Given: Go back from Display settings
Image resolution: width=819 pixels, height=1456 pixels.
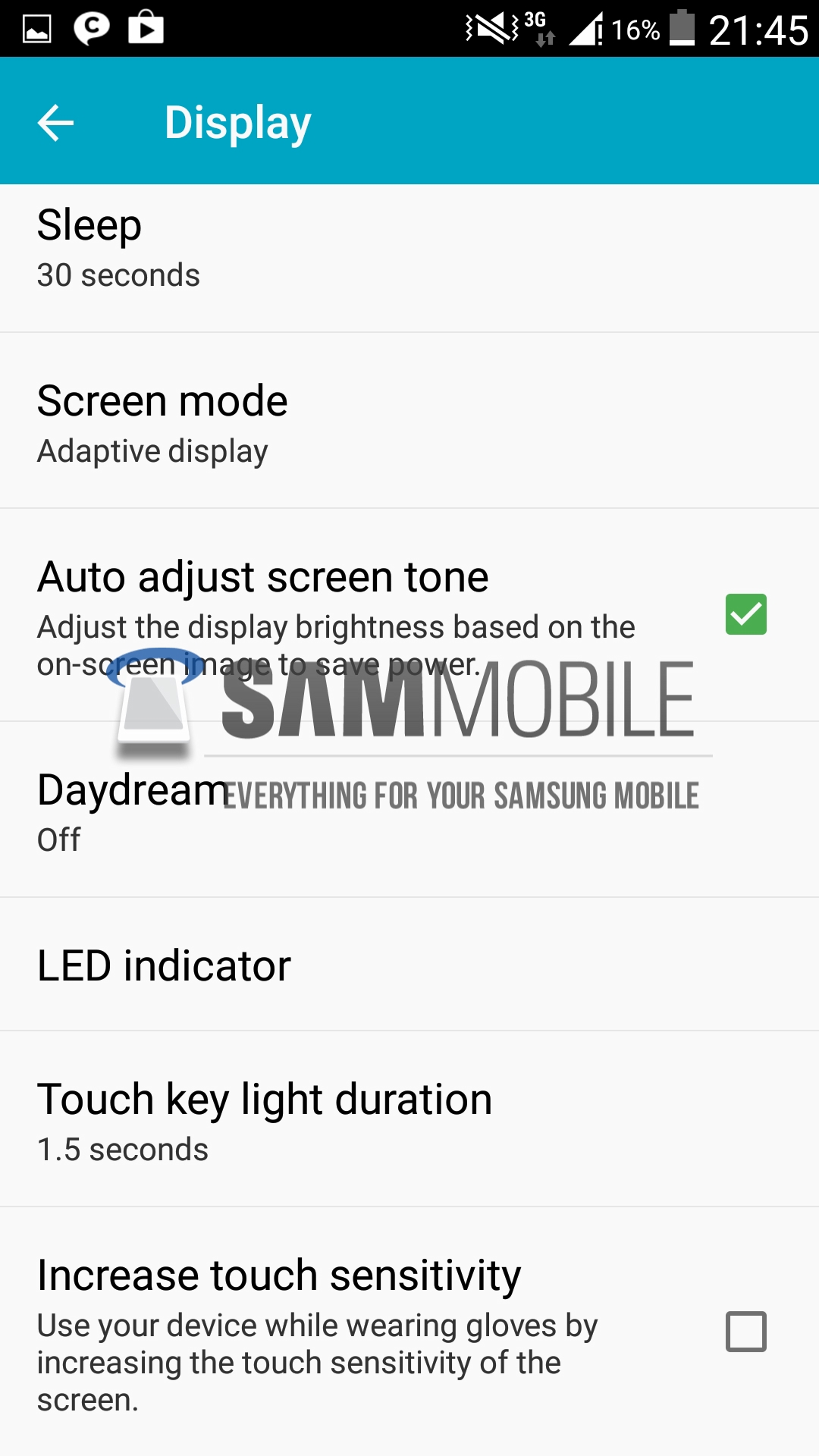Looking at the screenshot, I should [55, 123].
